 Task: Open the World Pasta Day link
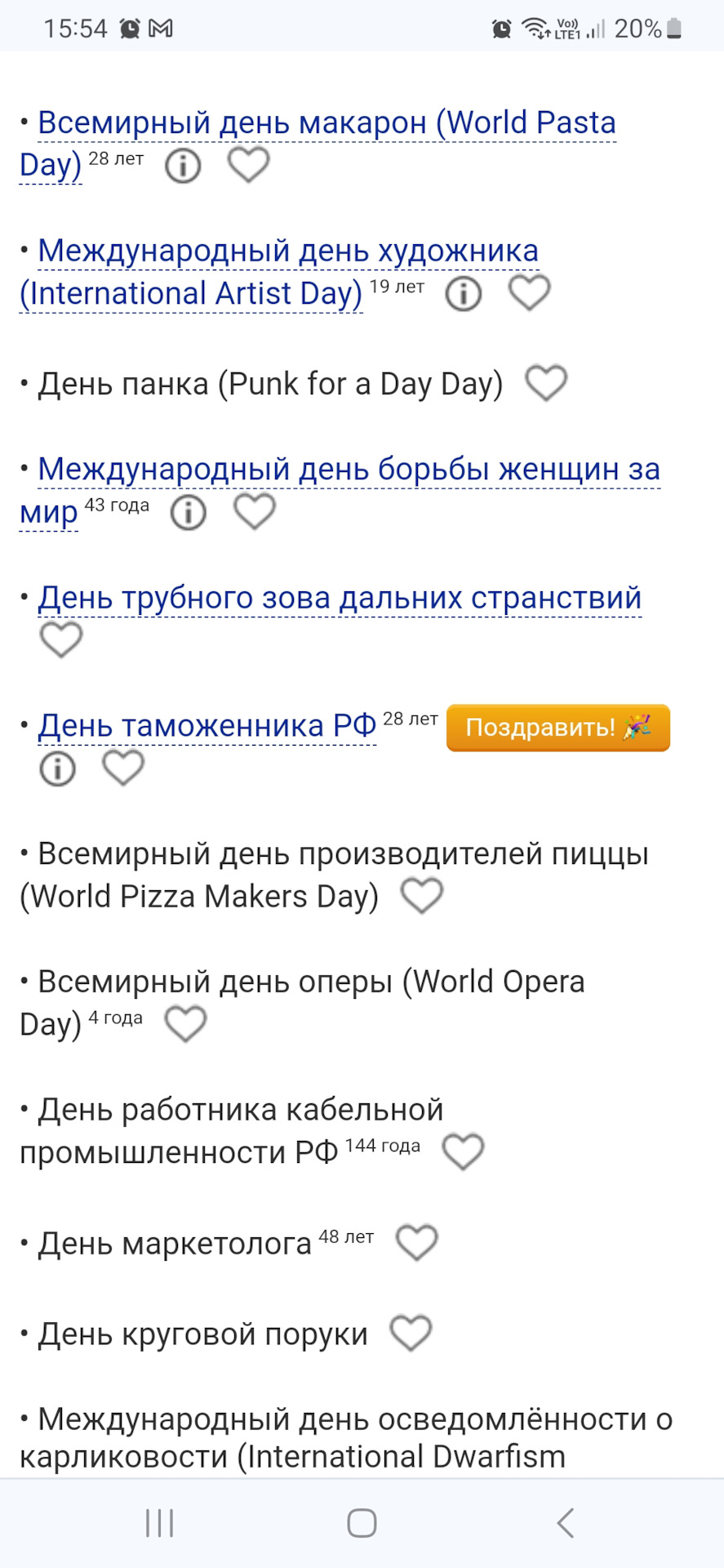pos(326,123)
